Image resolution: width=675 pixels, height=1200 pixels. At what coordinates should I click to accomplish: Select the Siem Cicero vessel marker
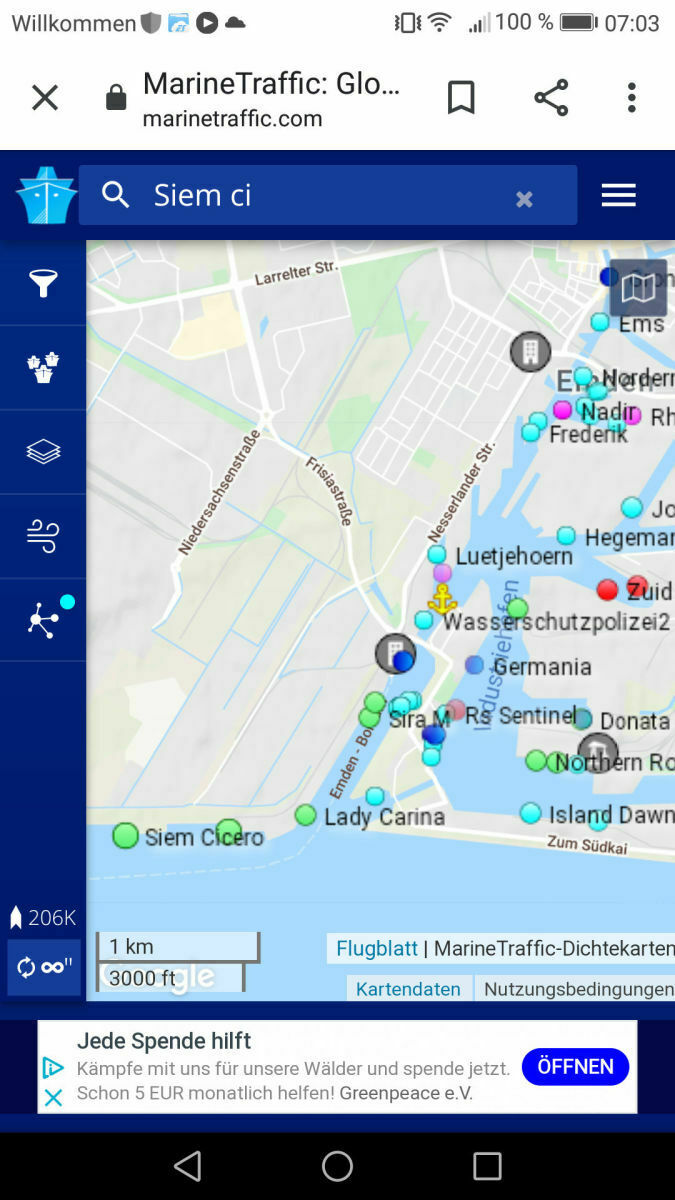click(125, 835)
